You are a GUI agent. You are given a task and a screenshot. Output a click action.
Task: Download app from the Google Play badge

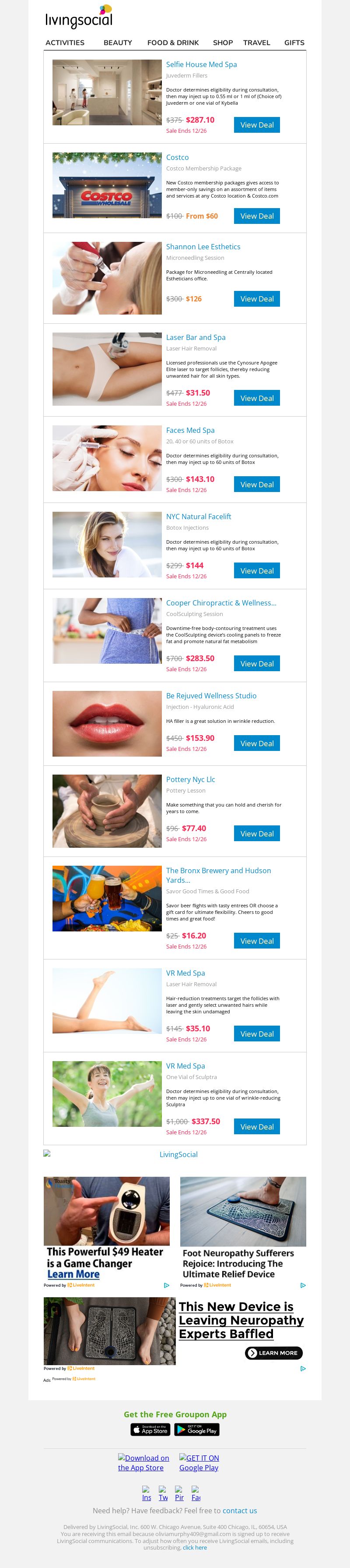[196, 1430]
